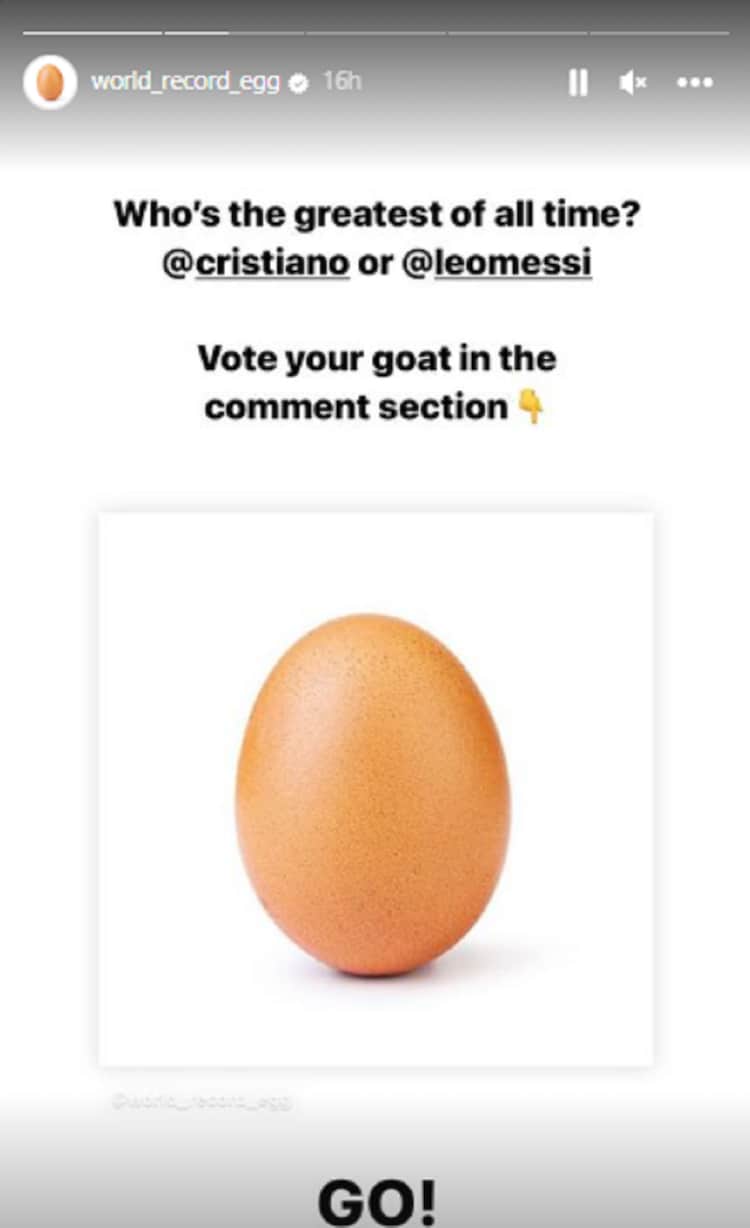
Task: Open the world_record_egg username
Action: (x=185, y=82)
